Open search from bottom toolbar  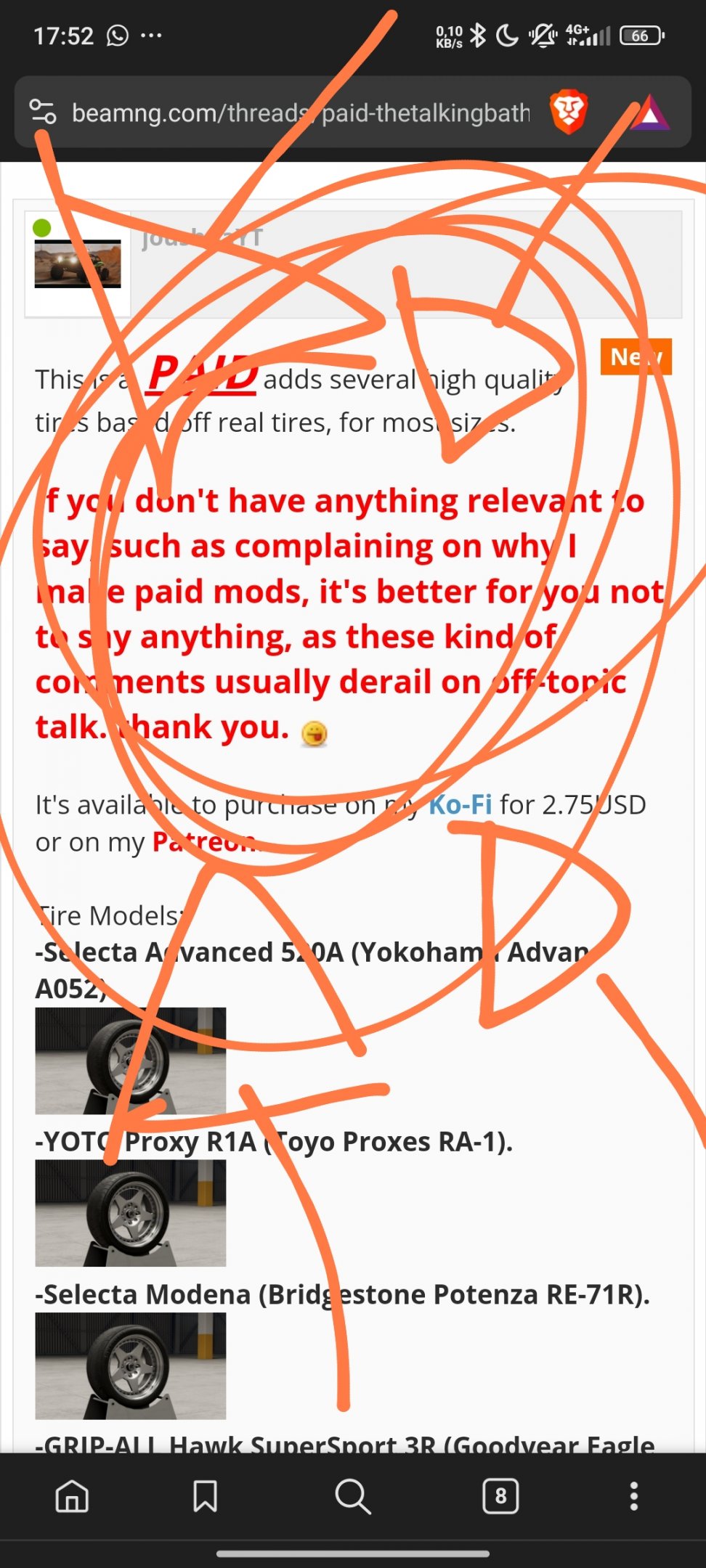(353, 1496)
